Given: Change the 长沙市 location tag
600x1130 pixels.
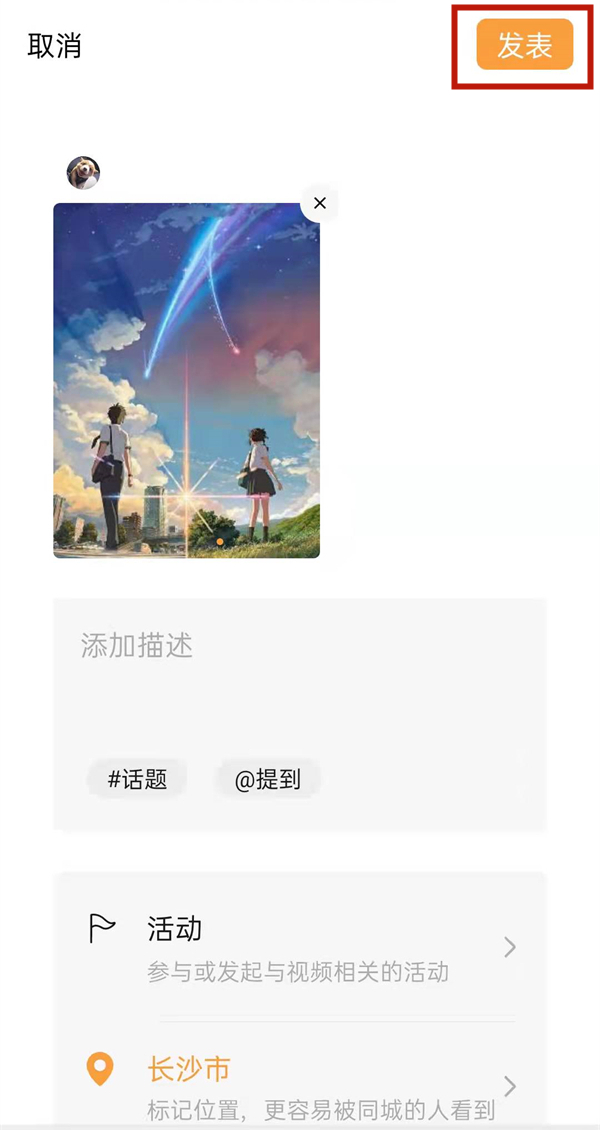Looking at the screenshot, I should (300, 1085).
